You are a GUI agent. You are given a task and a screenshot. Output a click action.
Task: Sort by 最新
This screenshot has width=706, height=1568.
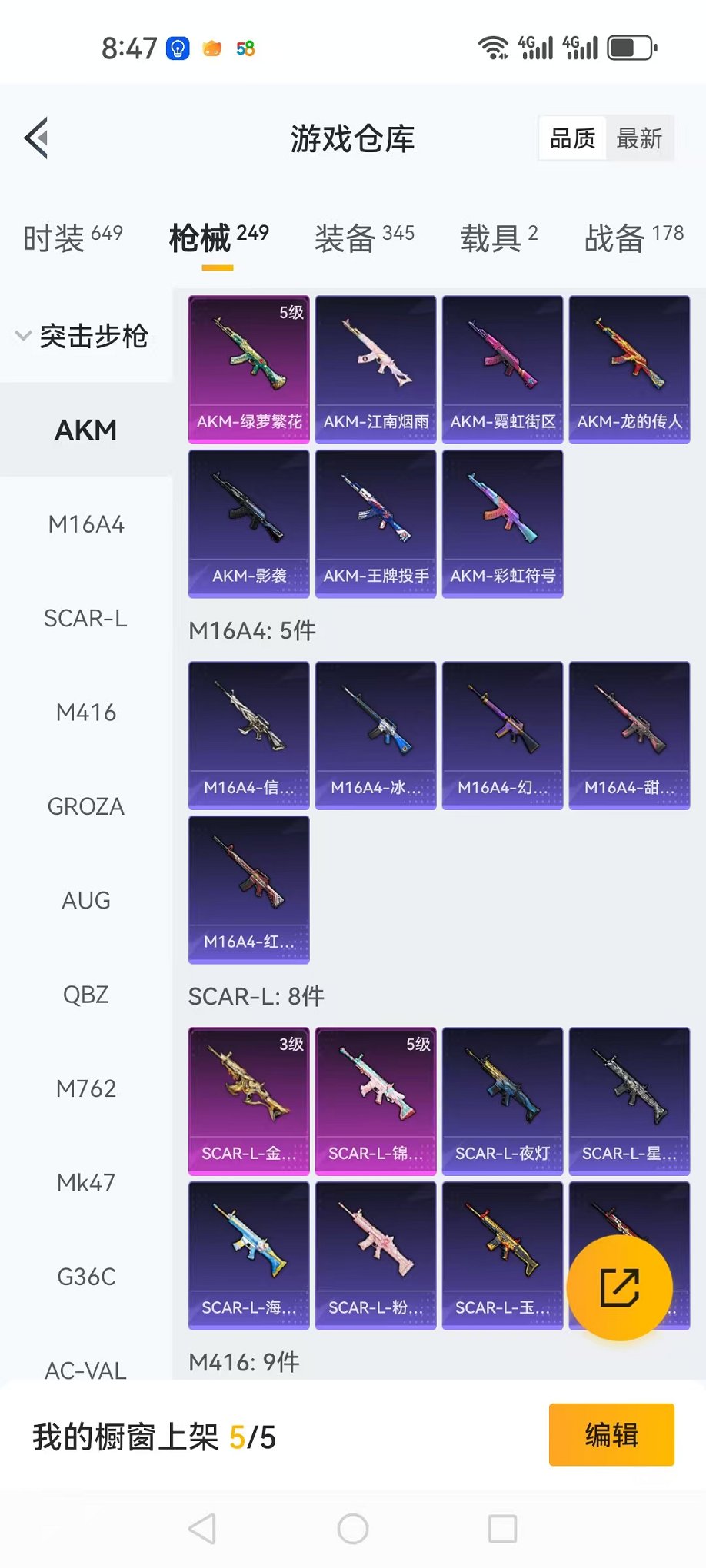[x=639, y=138]
